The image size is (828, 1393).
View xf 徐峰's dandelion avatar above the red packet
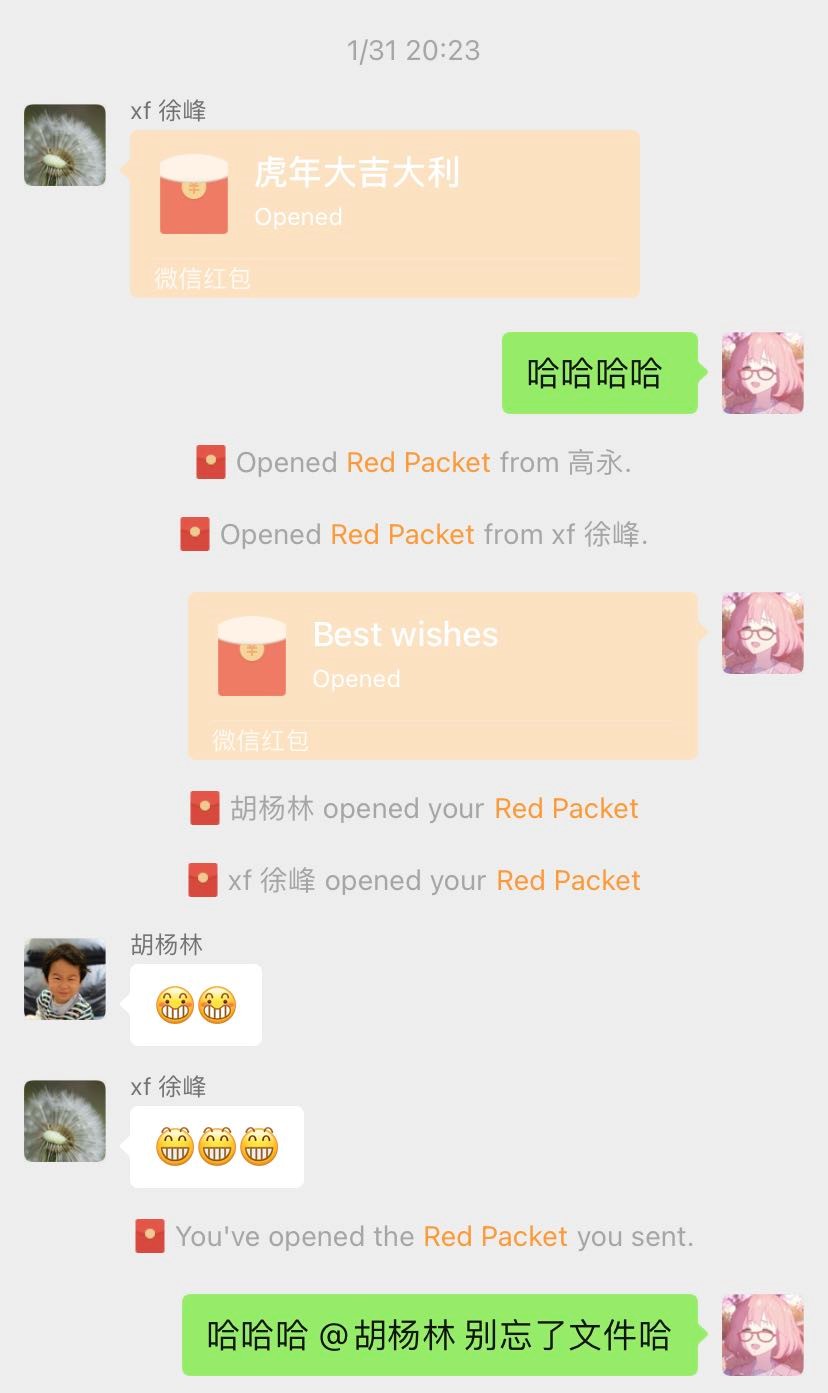[65, 145]
